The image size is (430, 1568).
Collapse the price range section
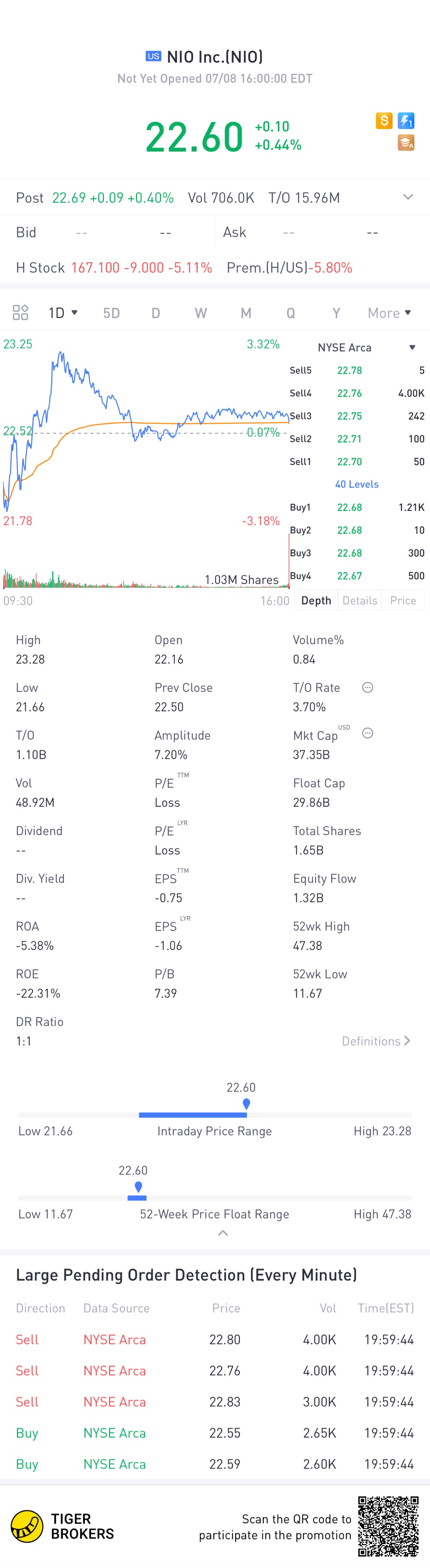(223, 1233)
